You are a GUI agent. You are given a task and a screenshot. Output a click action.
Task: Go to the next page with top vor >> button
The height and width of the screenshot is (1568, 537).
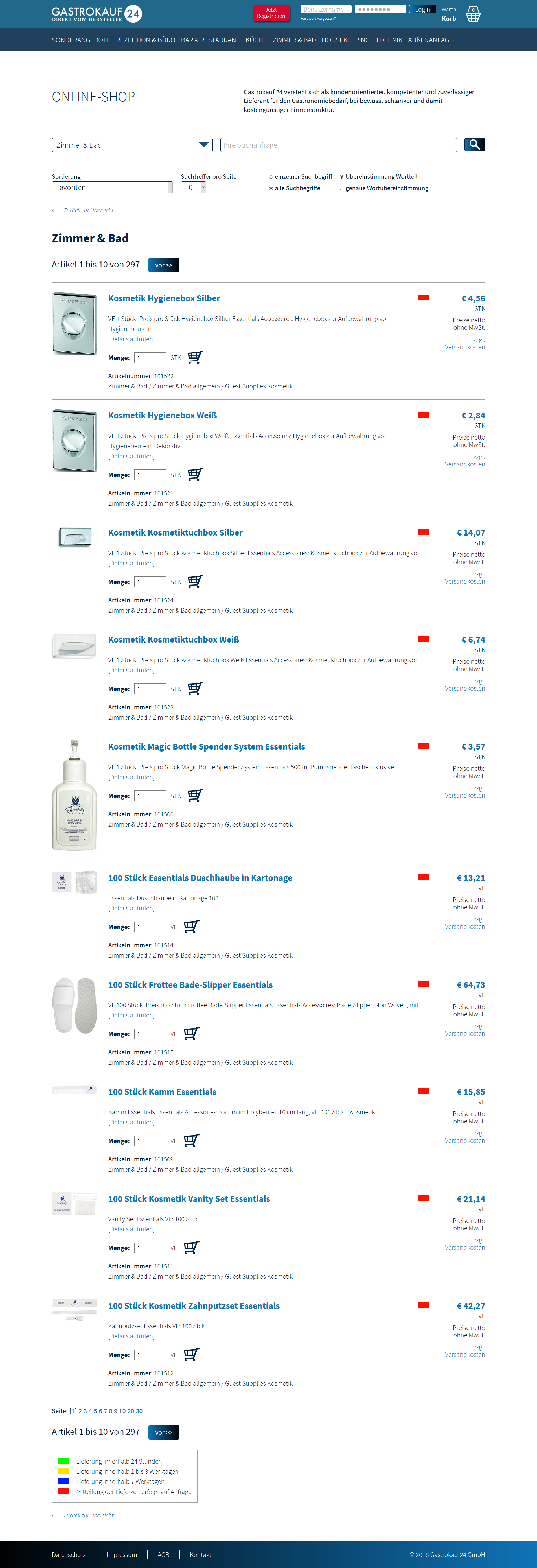[164, 265]
